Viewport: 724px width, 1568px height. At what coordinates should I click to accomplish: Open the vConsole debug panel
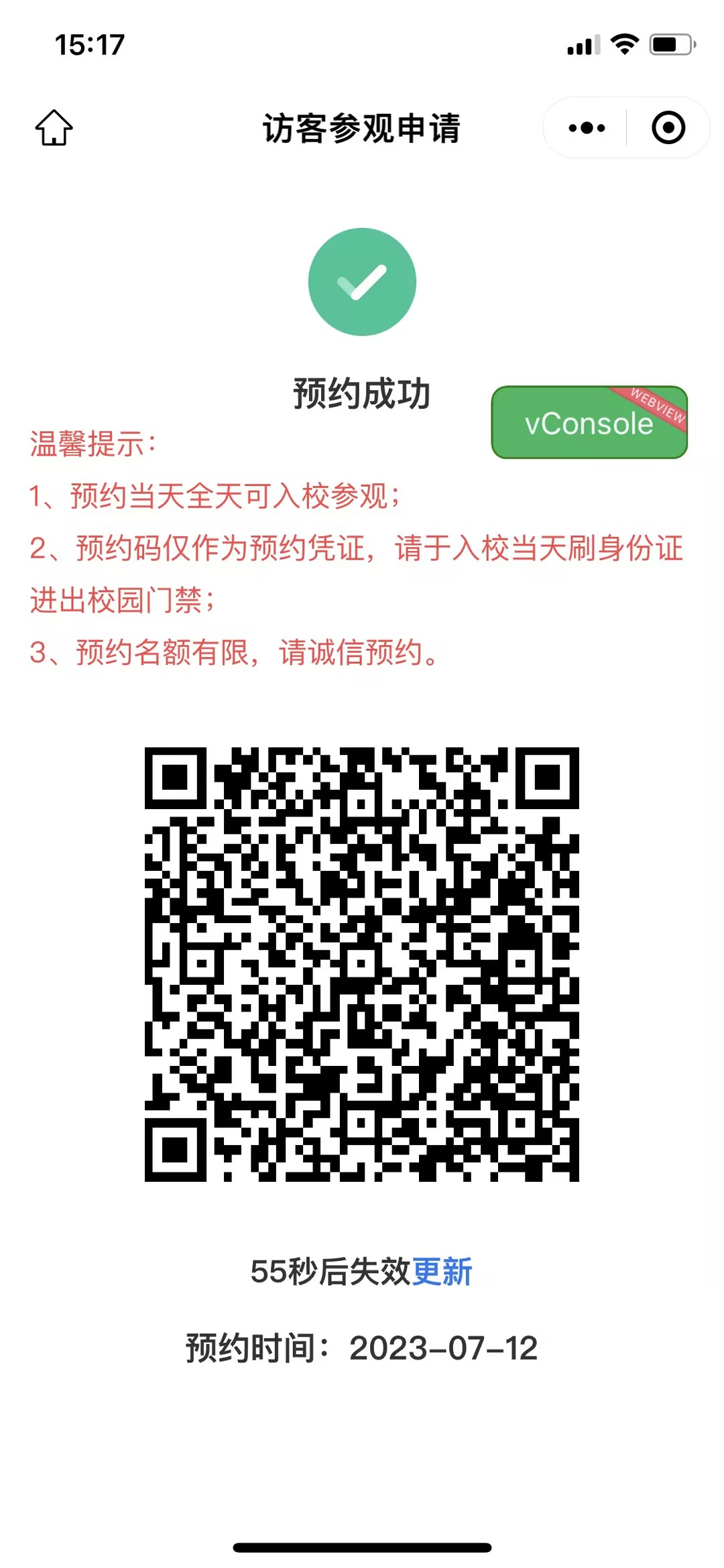[589, 423]
